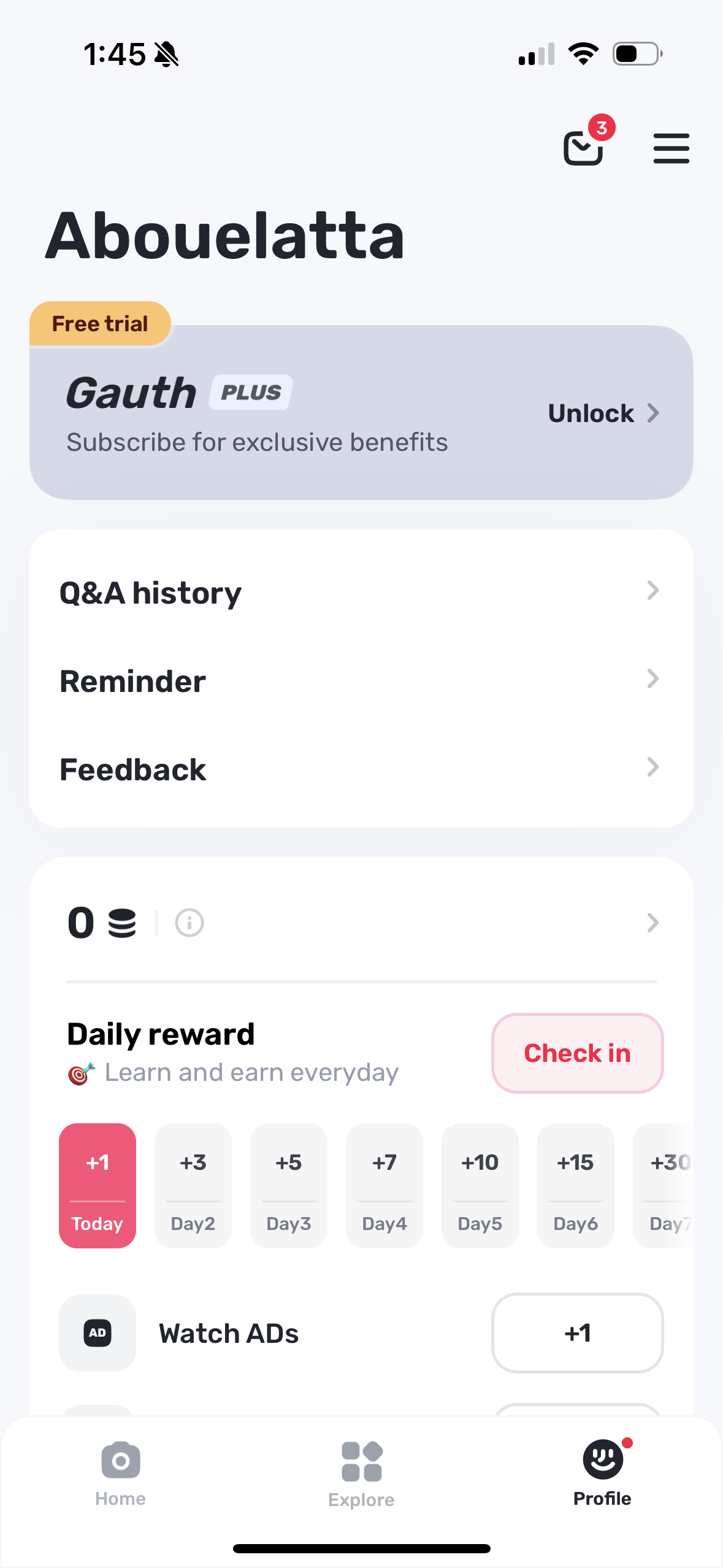
Task: Switch to the Home tab
Action: pos(121,1474)
